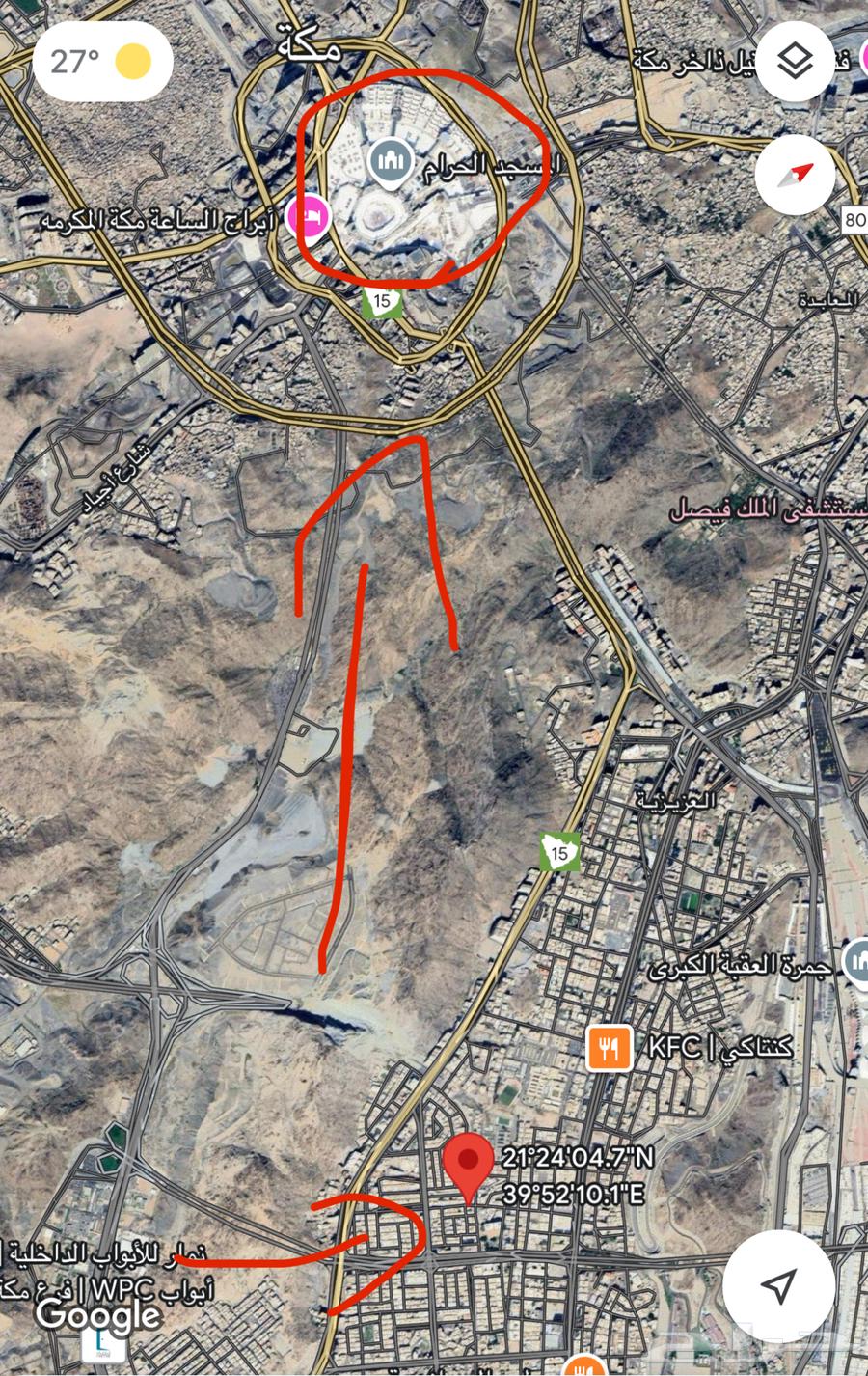The height and width of the screenshot is (1376, 868).
Task: Tap the compass to reset orientation
Action: [795, 176]
